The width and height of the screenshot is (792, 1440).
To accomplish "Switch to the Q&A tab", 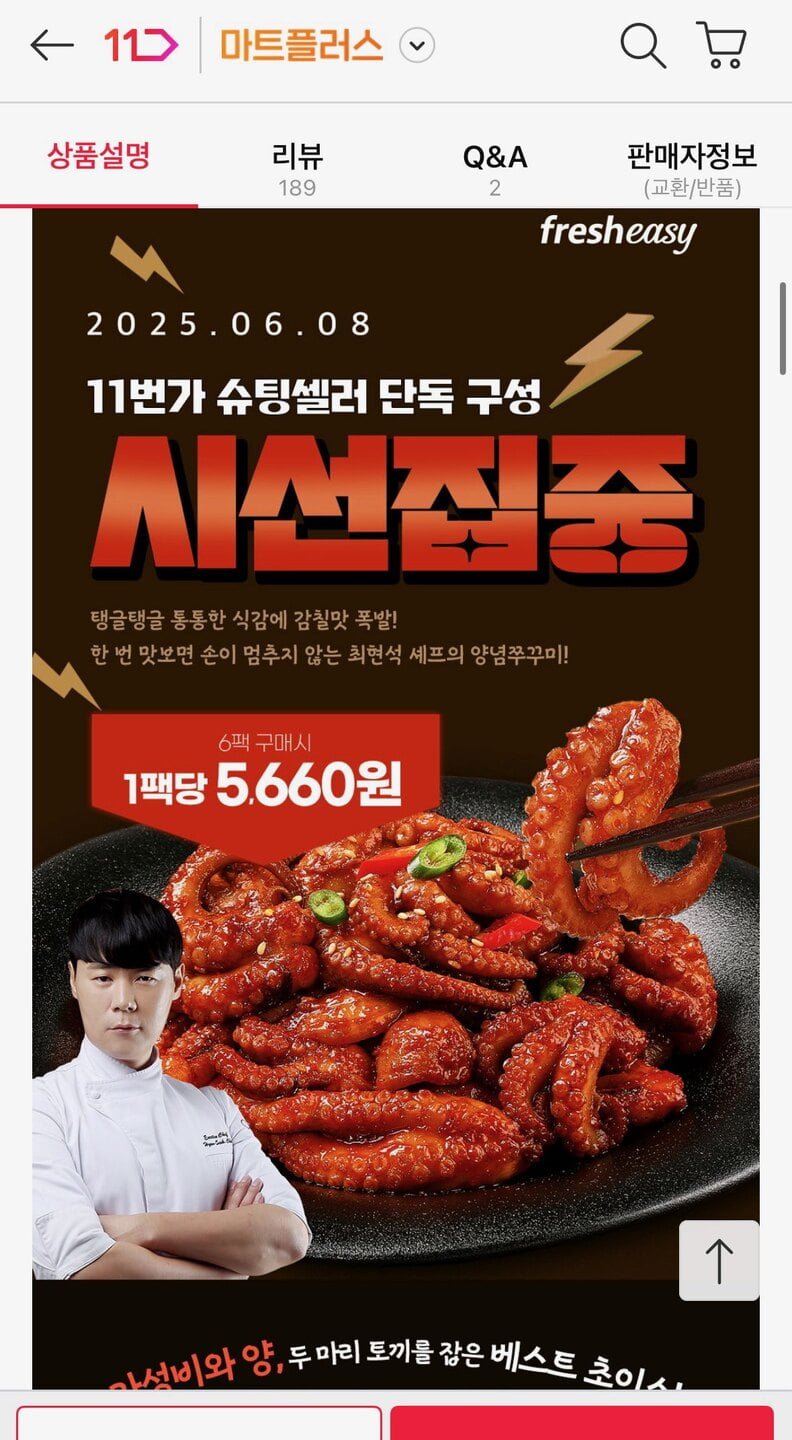I will coord(494,168).
